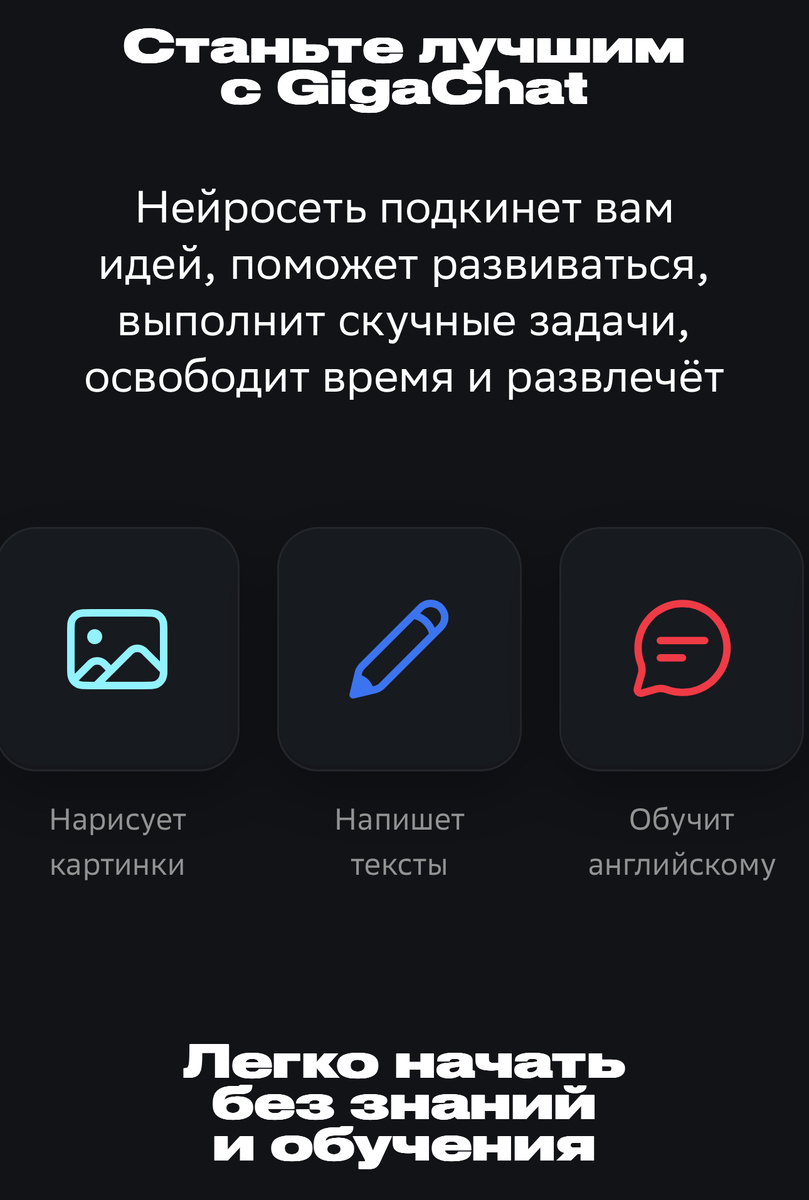Click the image icon for drawing pictures
Screen dimensions: 809x1200
click(x=118, y=648)
